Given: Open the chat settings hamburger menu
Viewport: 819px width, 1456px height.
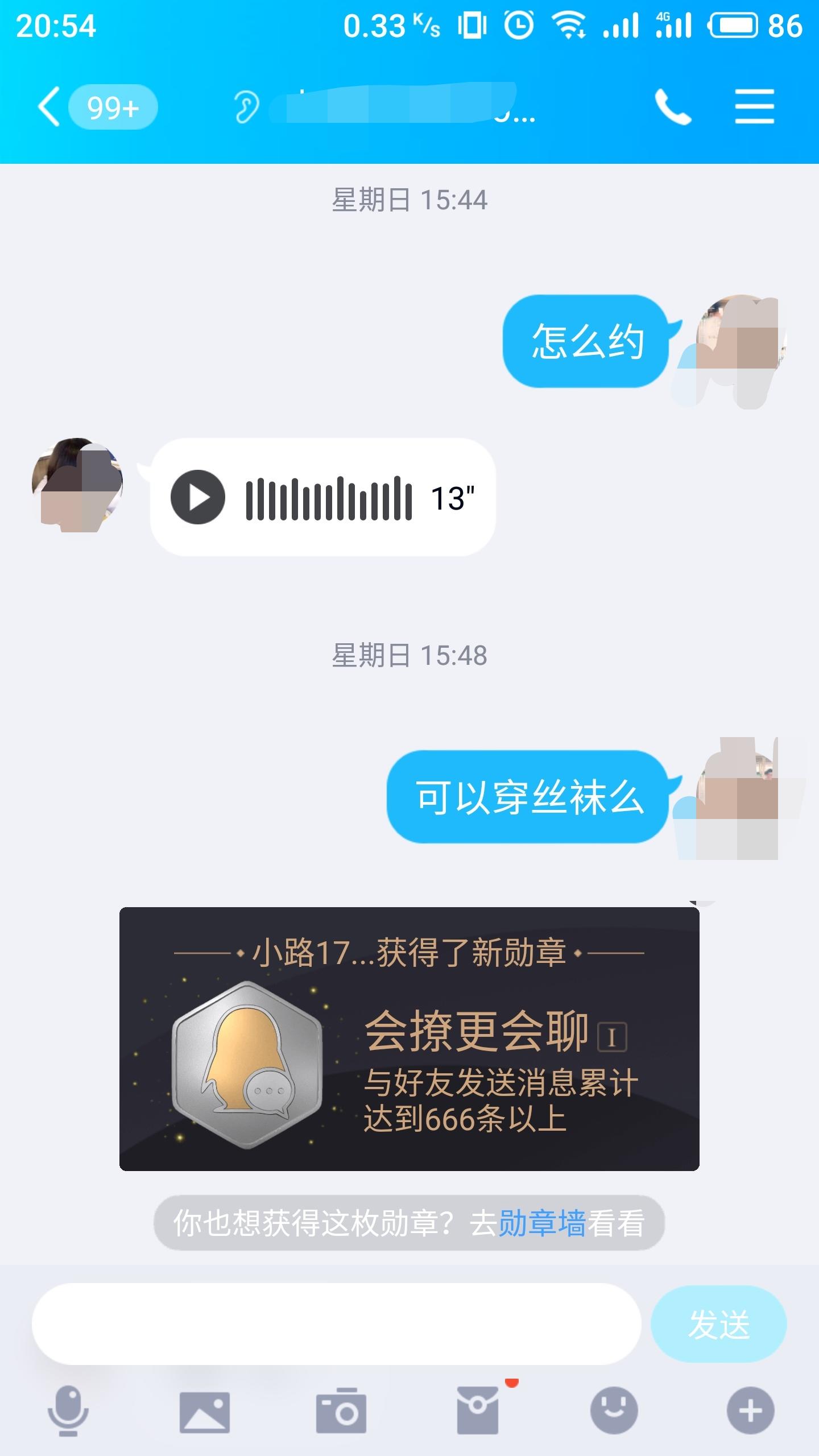Looking at the screenshot, I should pos(754,107).
